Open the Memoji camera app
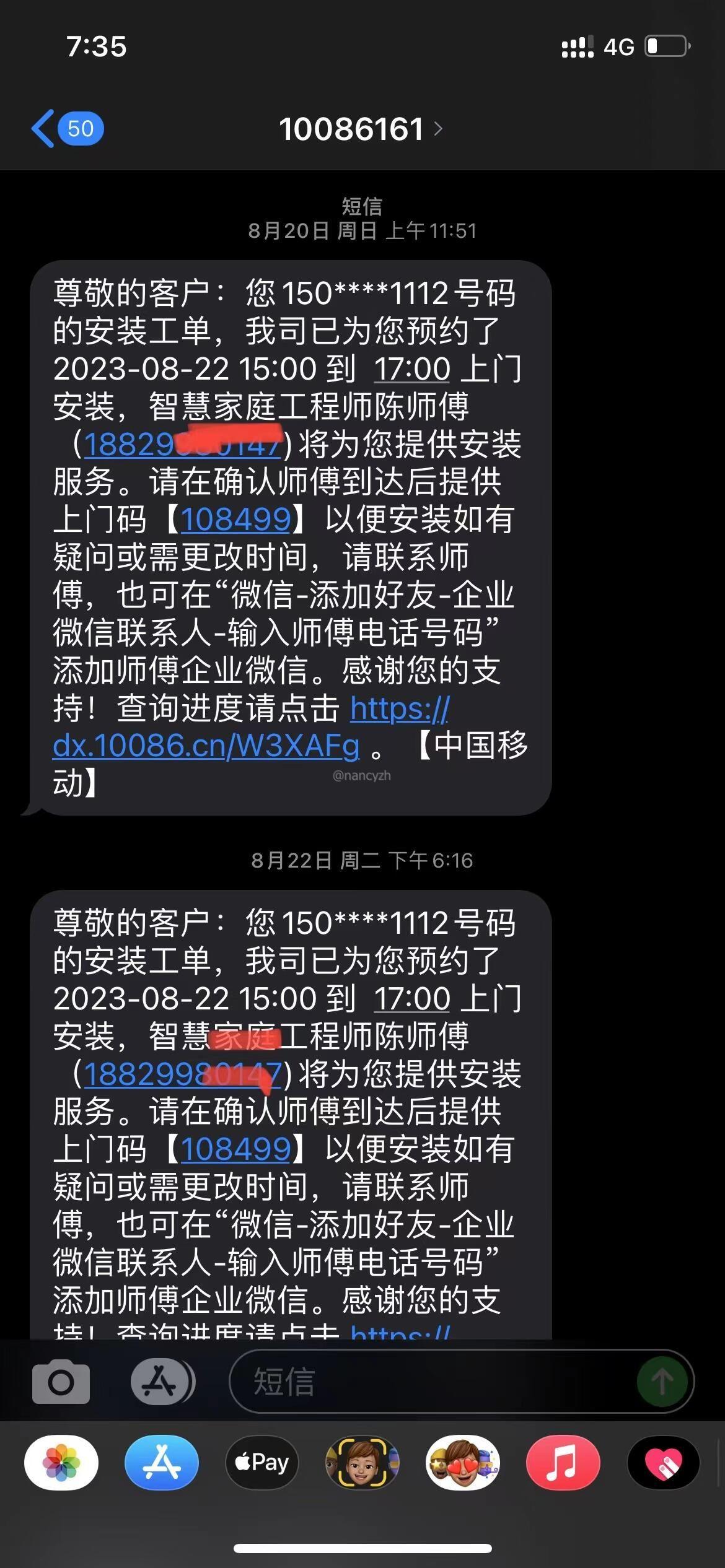The image size is (725, 1568). tap(362, 1462)
